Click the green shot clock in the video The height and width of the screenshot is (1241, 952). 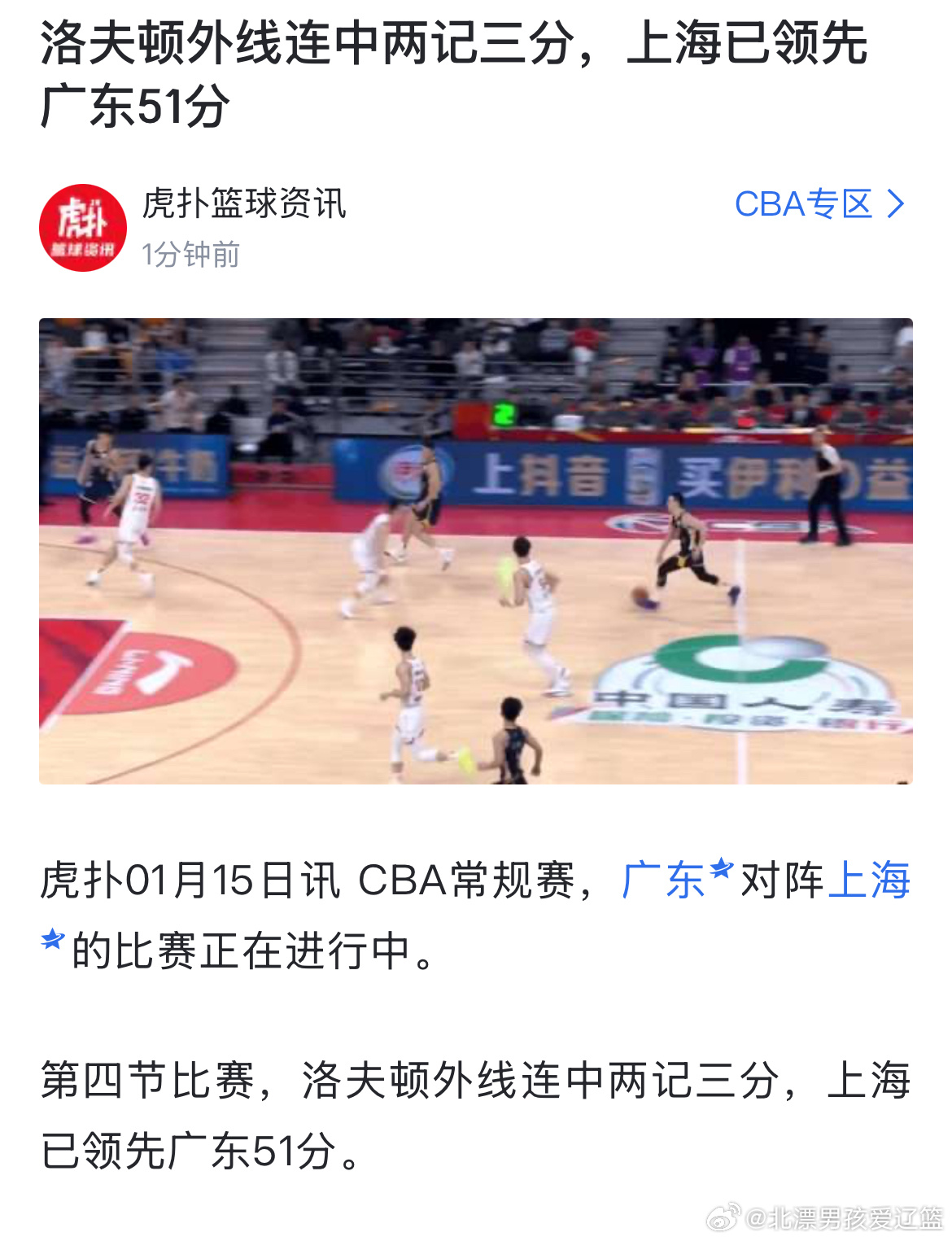[x=502, y=413]
